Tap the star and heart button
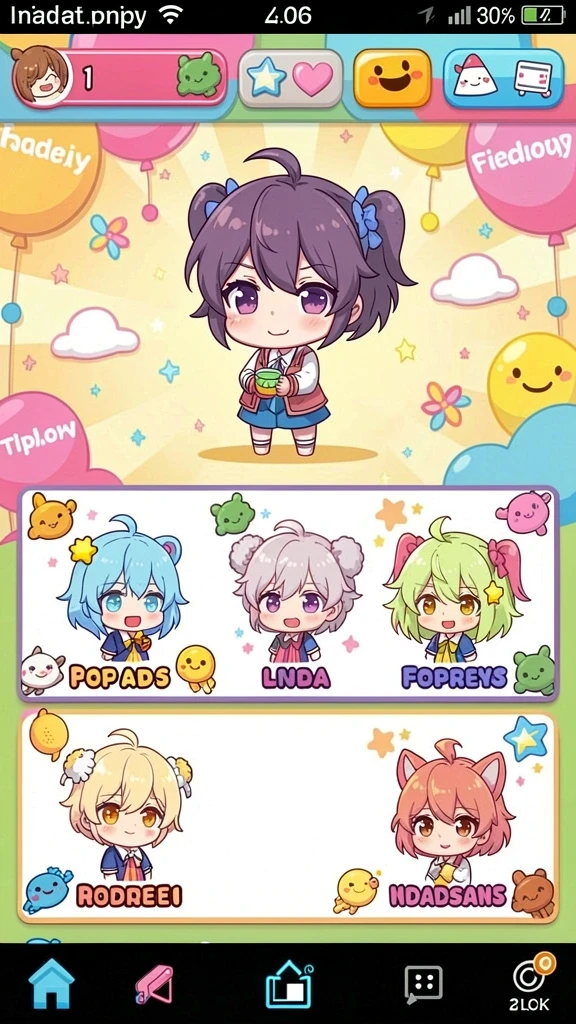Screen dimensions: 576x1024 coord(291,78)
